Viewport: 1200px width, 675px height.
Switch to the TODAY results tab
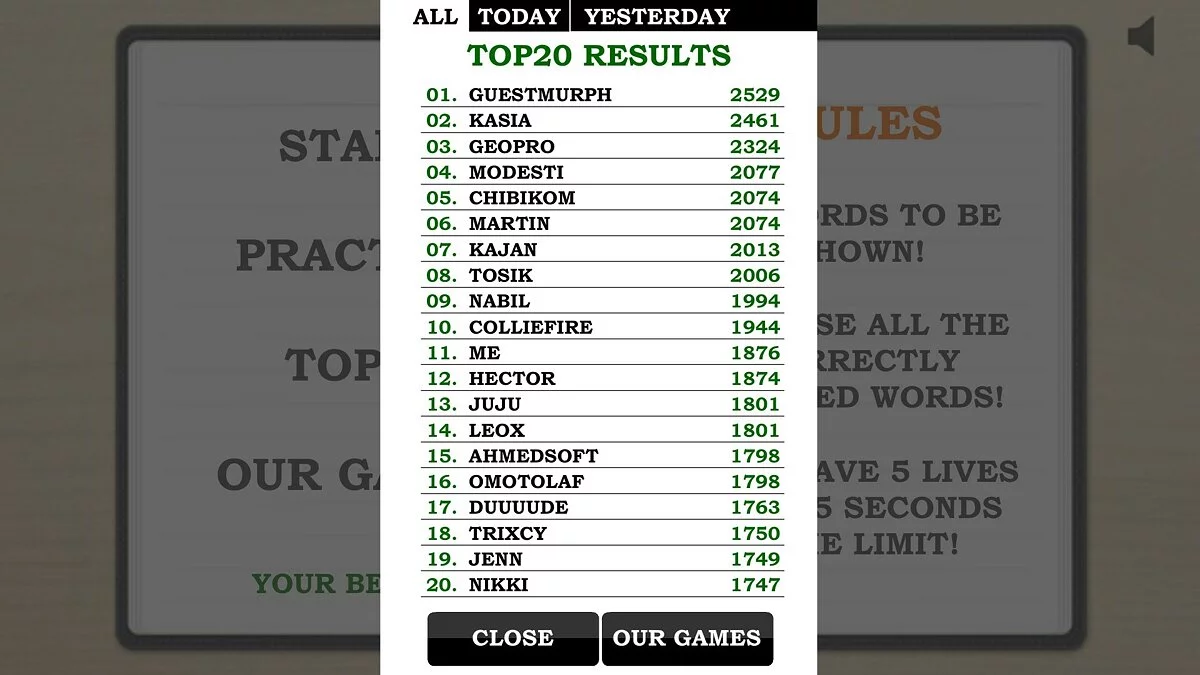tap(519, 17)
